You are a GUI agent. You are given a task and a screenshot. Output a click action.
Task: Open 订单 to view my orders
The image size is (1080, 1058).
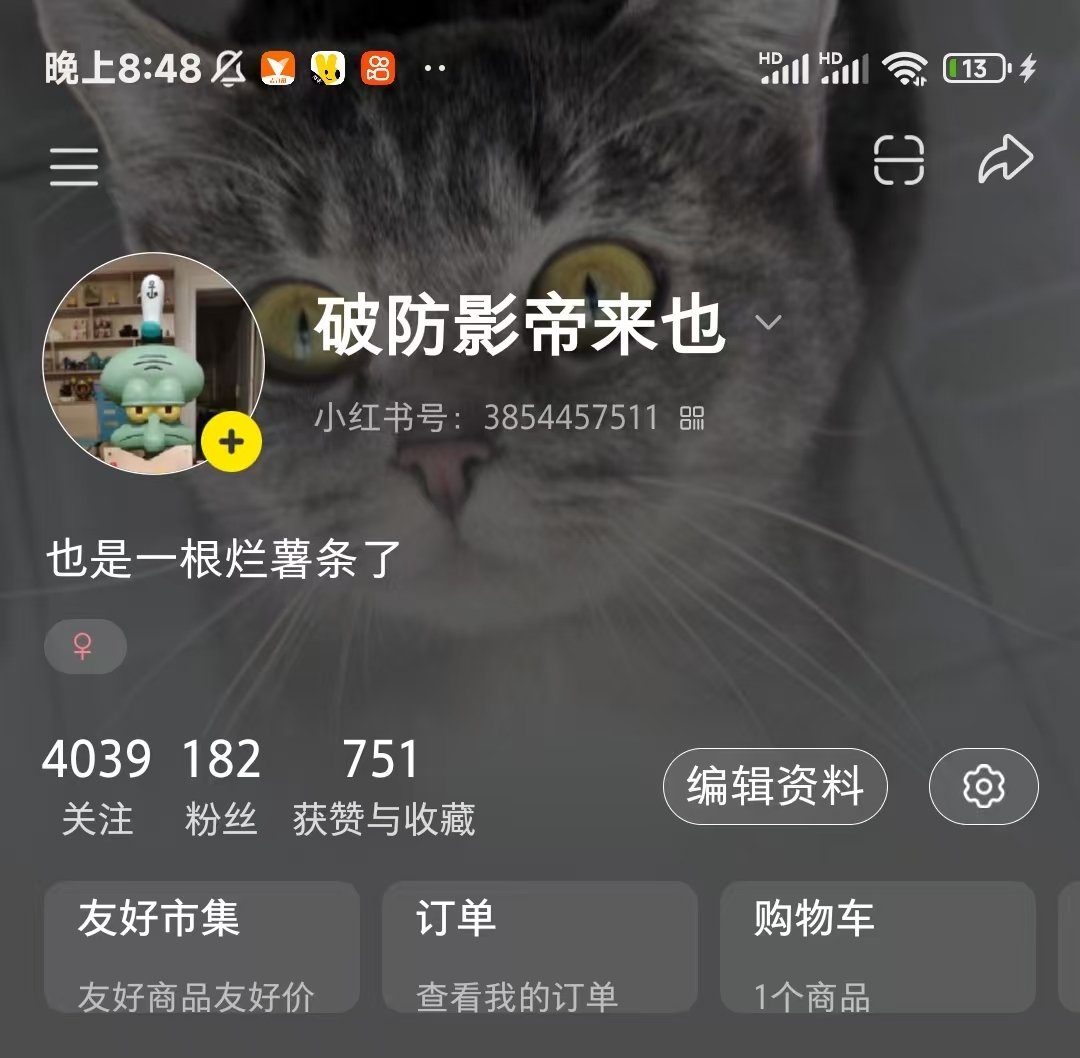pos(539,947)
